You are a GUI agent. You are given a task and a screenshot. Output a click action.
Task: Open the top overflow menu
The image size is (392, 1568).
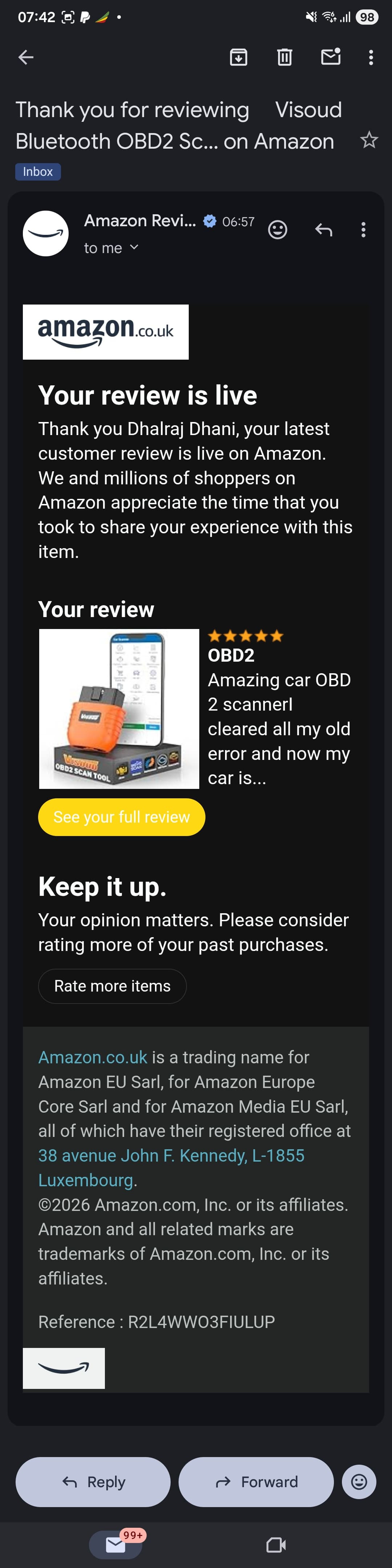pos(371,57)
